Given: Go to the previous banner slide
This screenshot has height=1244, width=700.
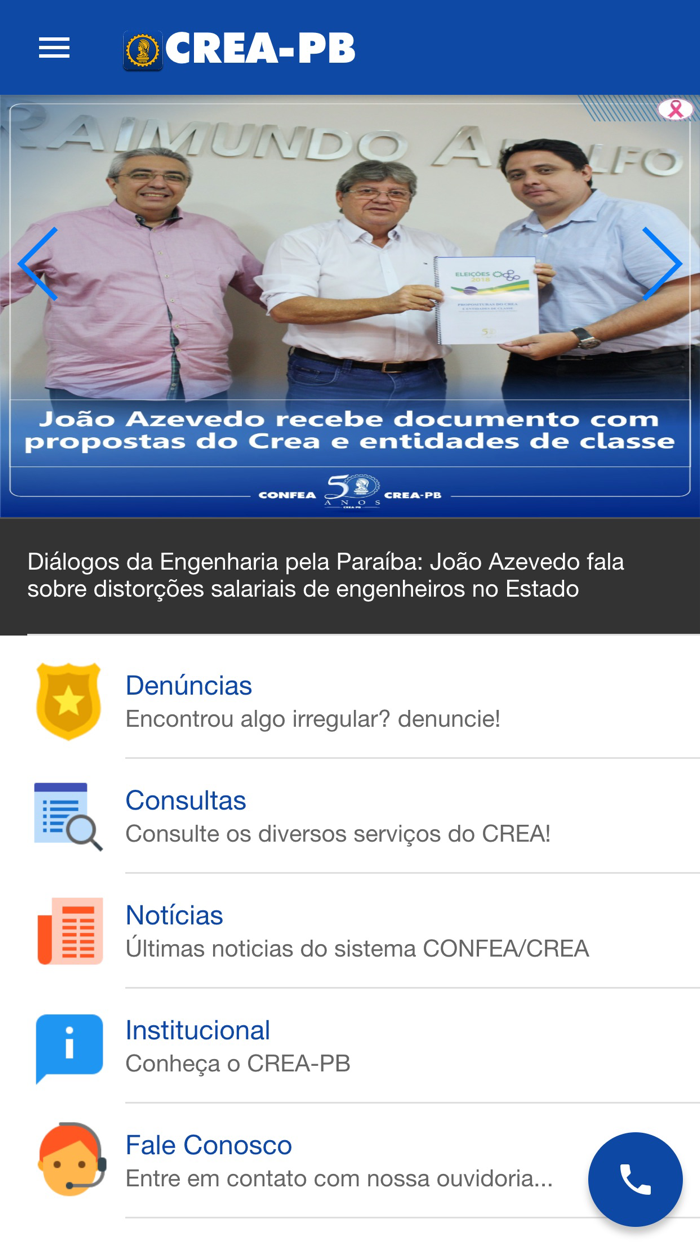Looking at the screenshot, I should (38, 264).
